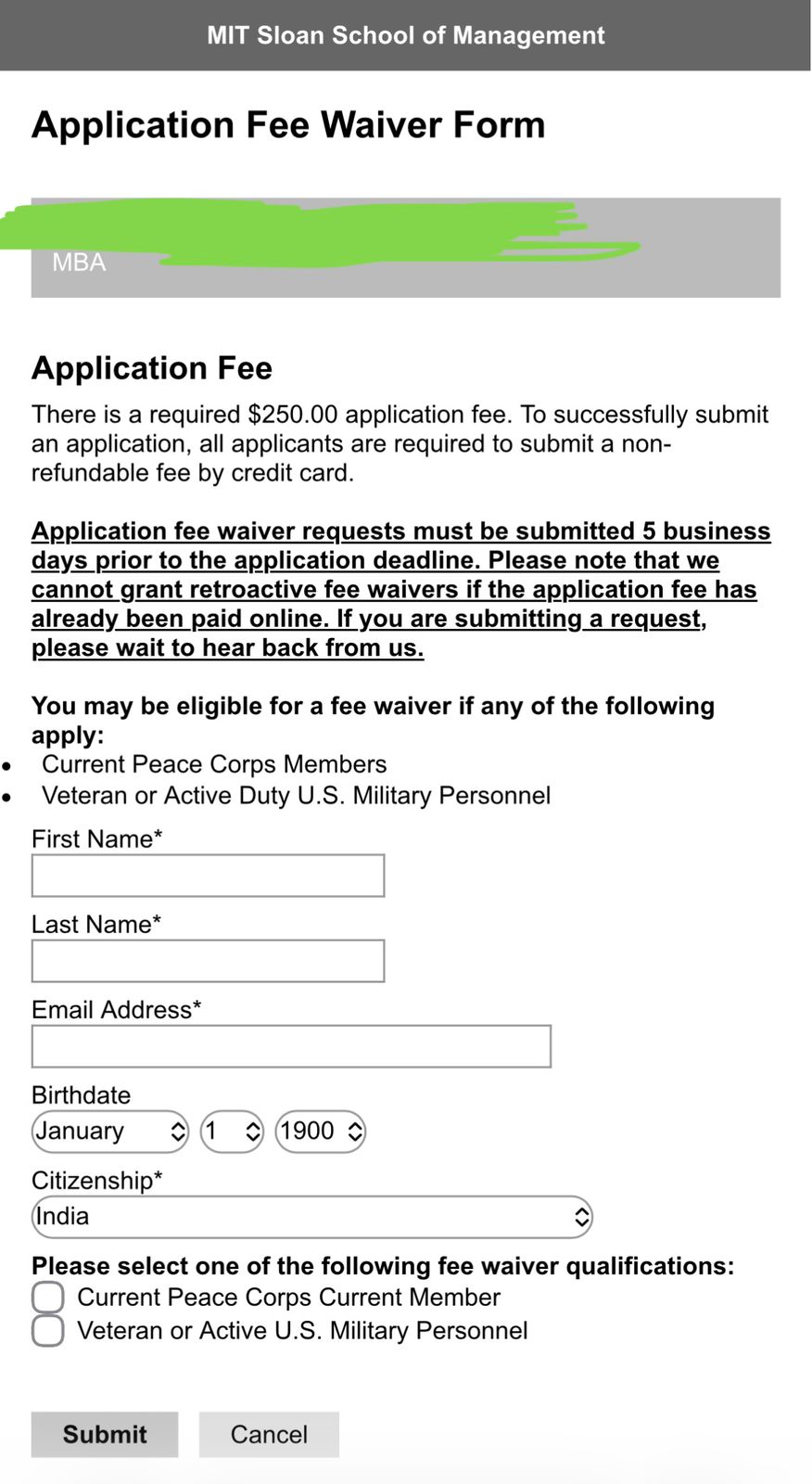Open the birth year dropdown showing 1900

click(320, 1132)
